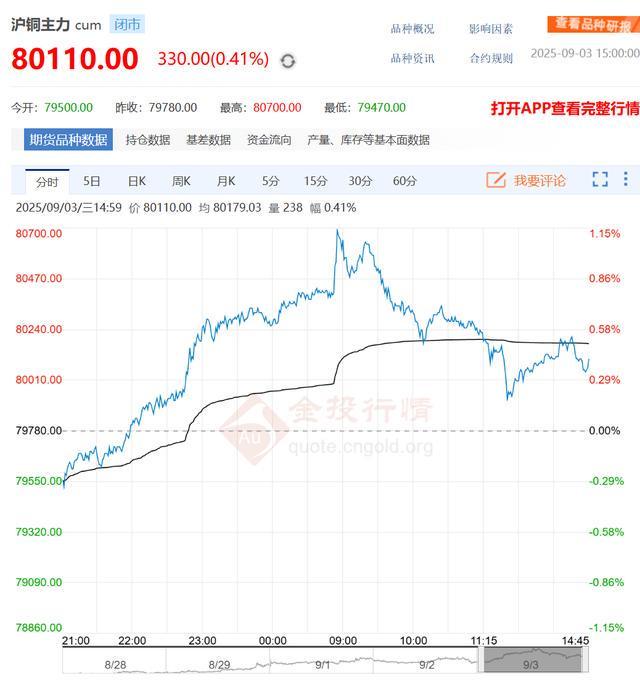This screenshot has width=640, height=681.
Task: Expand the chart to fullscreen
Action: tap(600, 180)
